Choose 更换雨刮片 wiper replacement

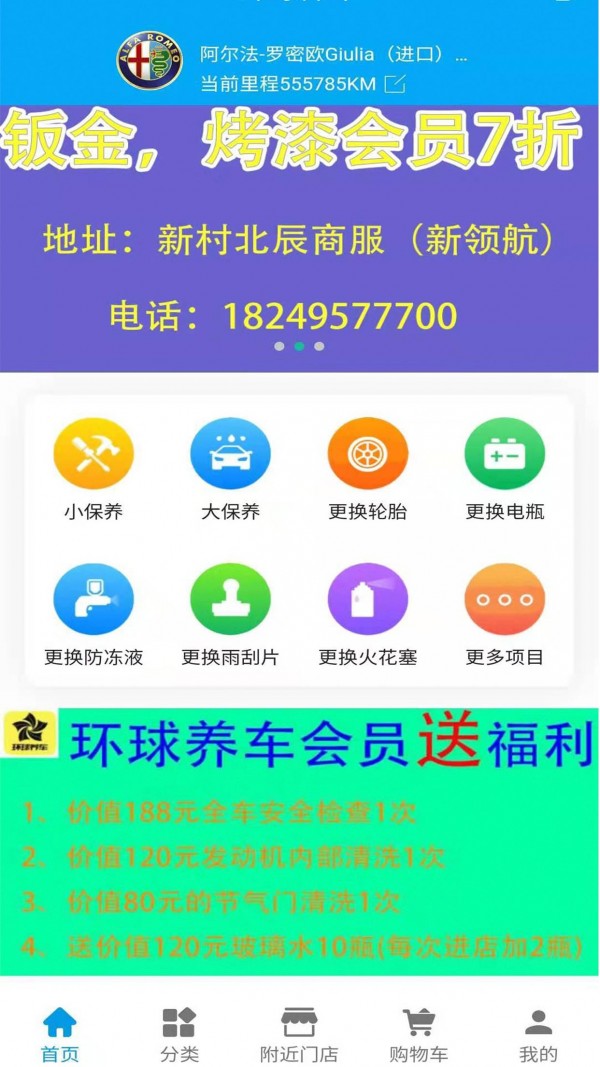point(230,614)
